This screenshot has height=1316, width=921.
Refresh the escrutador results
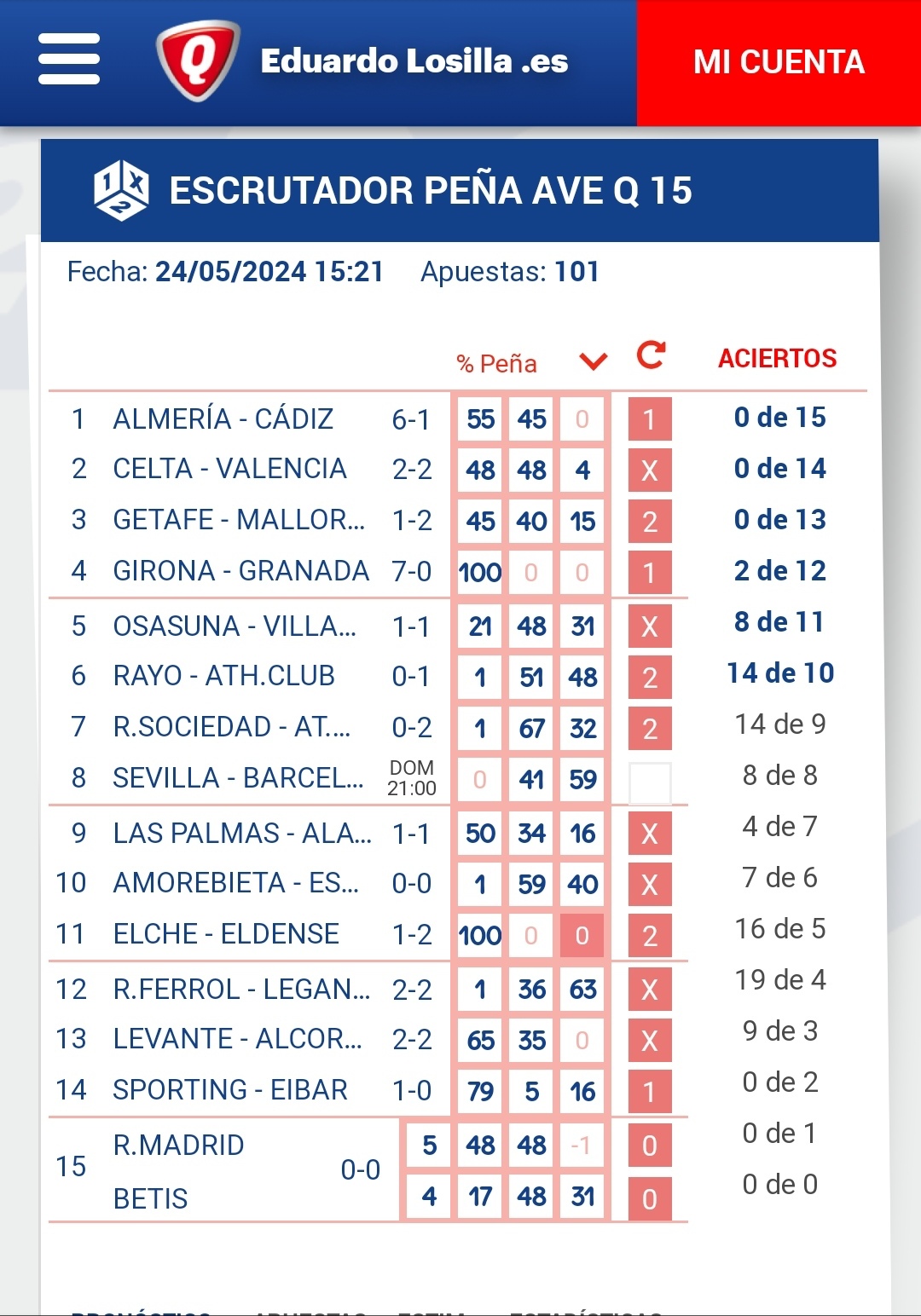click(652, 355)
